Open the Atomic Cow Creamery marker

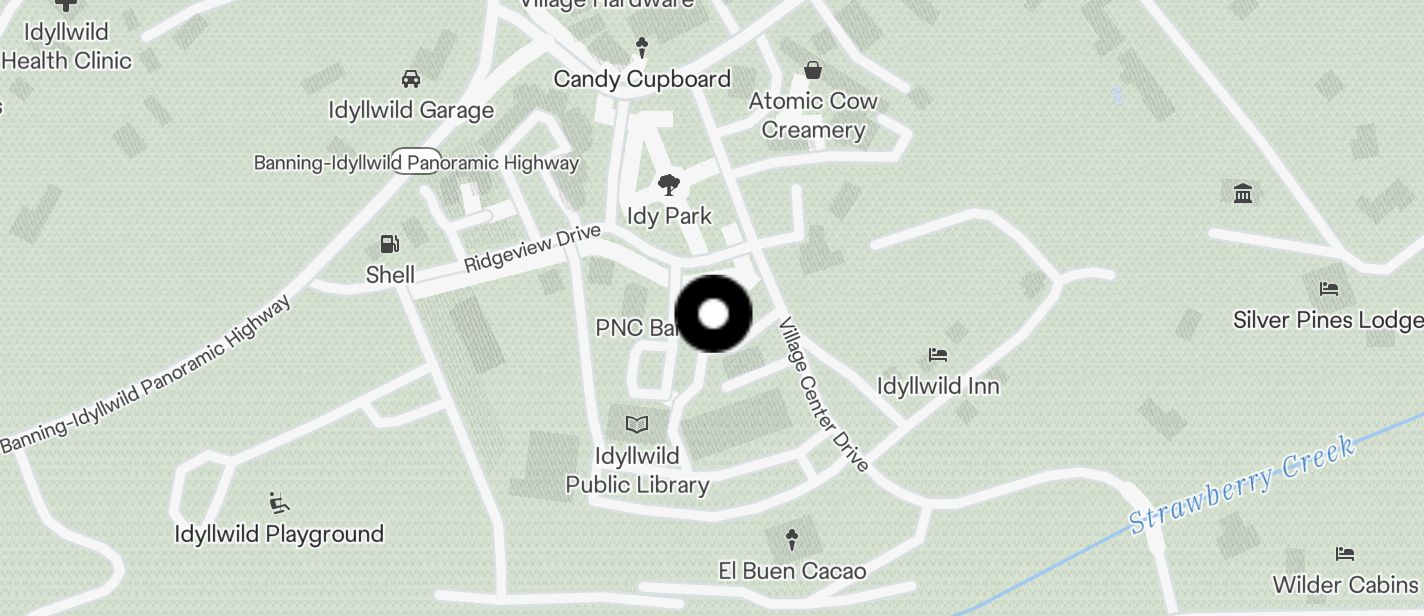point(813,71)
